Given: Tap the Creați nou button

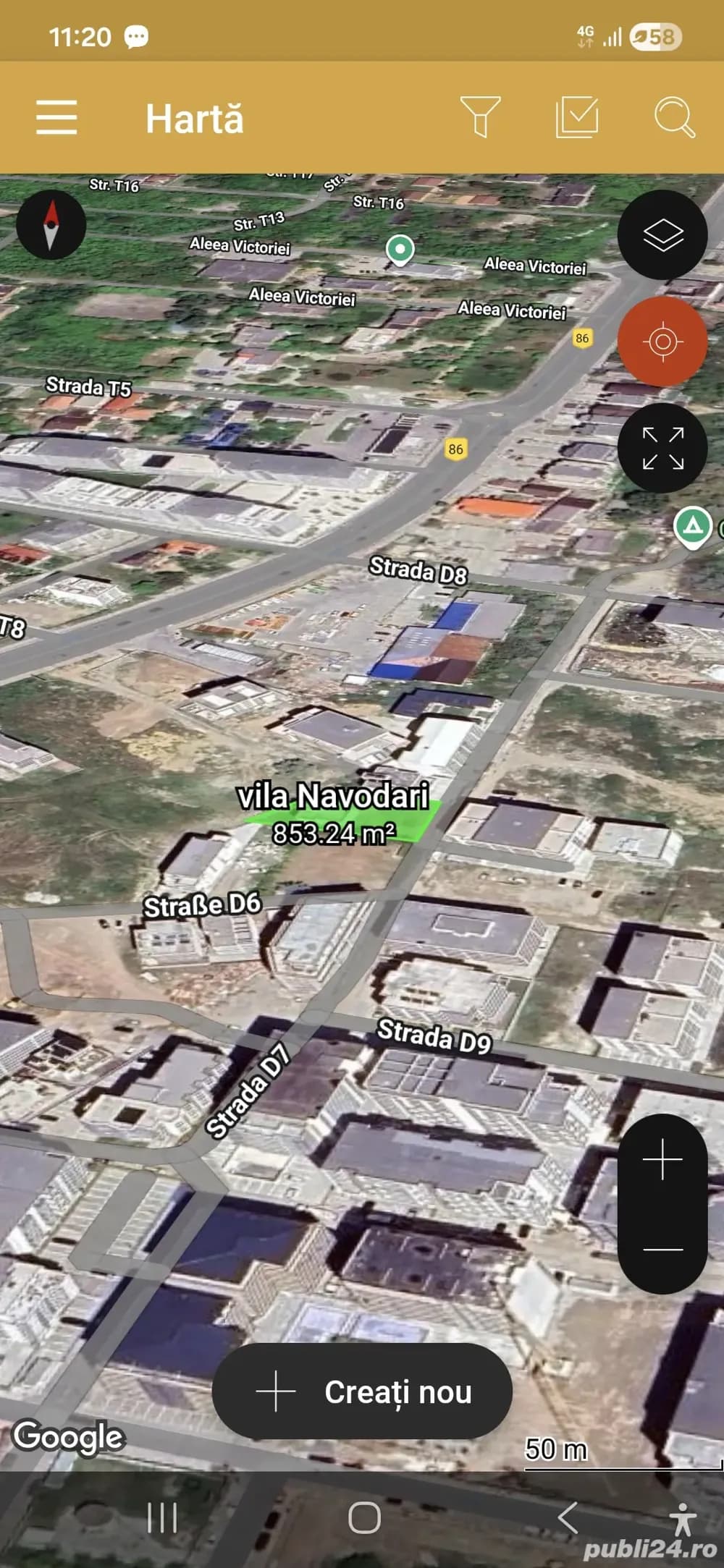Looking at the screenshot, I should pos(362,1391).
